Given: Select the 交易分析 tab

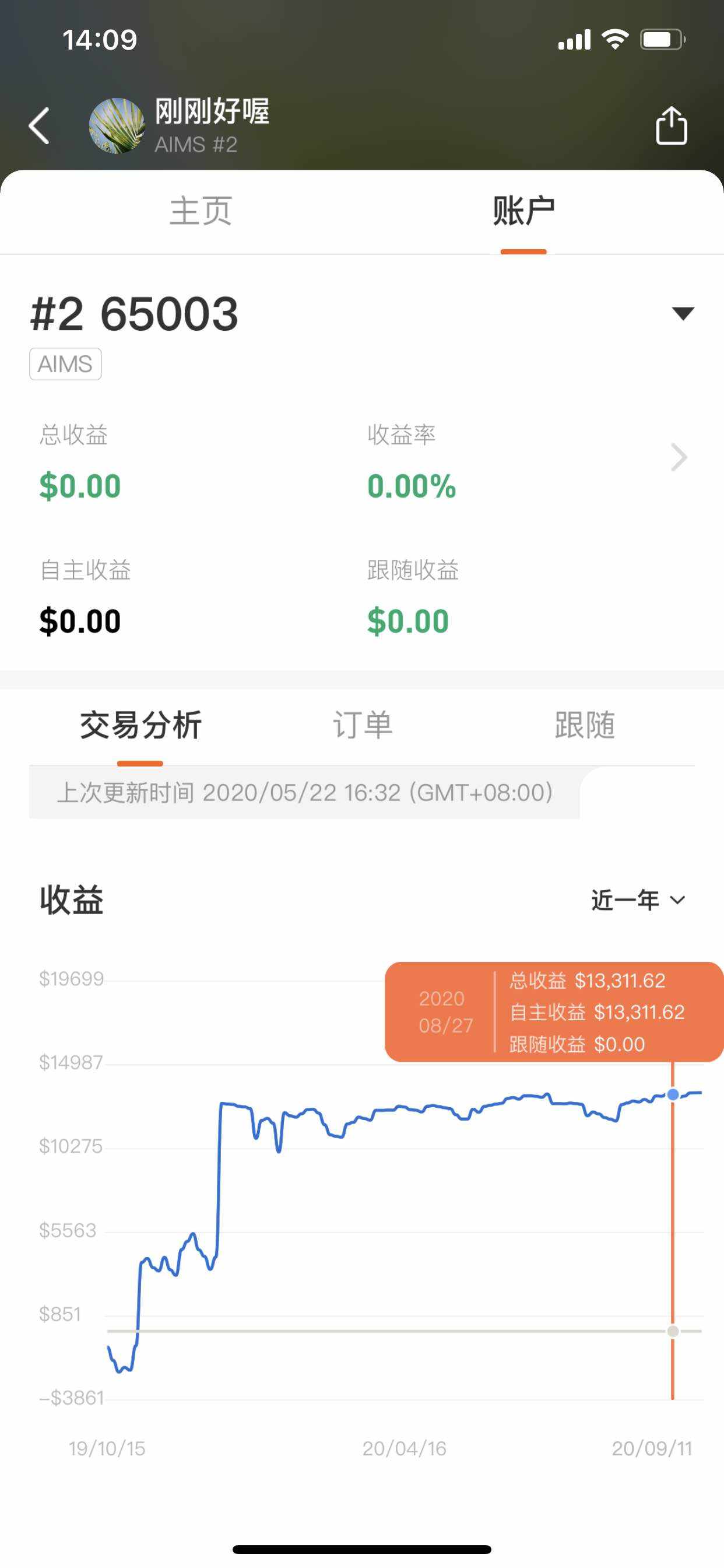Looking at the screenshot, I should pos(140,725).
